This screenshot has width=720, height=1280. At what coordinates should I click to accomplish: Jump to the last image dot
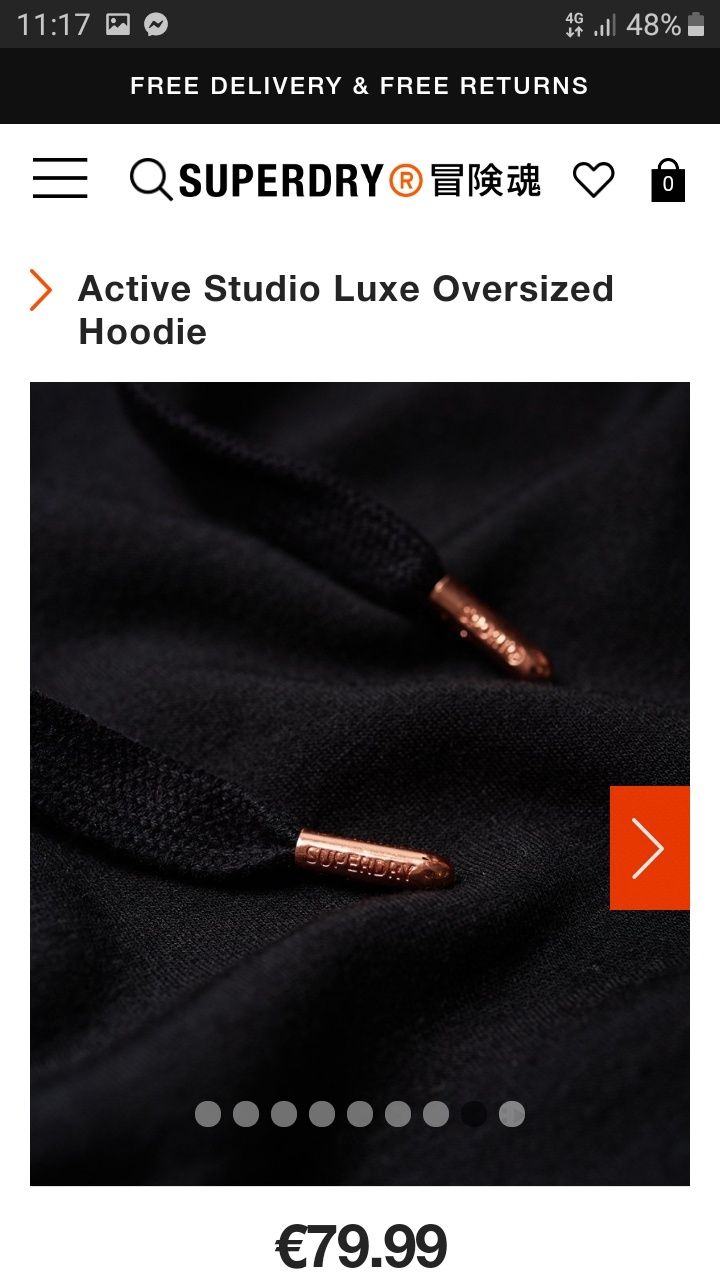tap(512, 1114)
